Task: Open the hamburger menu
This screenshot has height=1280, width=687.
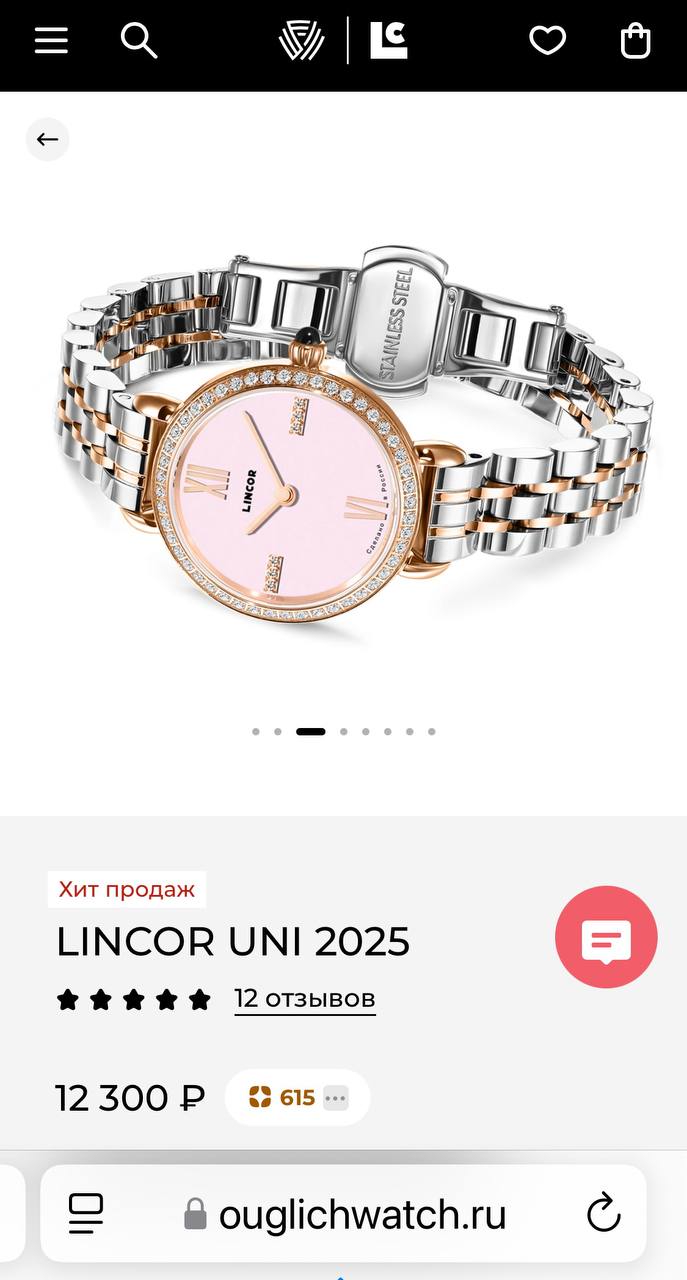Action: 51,40
